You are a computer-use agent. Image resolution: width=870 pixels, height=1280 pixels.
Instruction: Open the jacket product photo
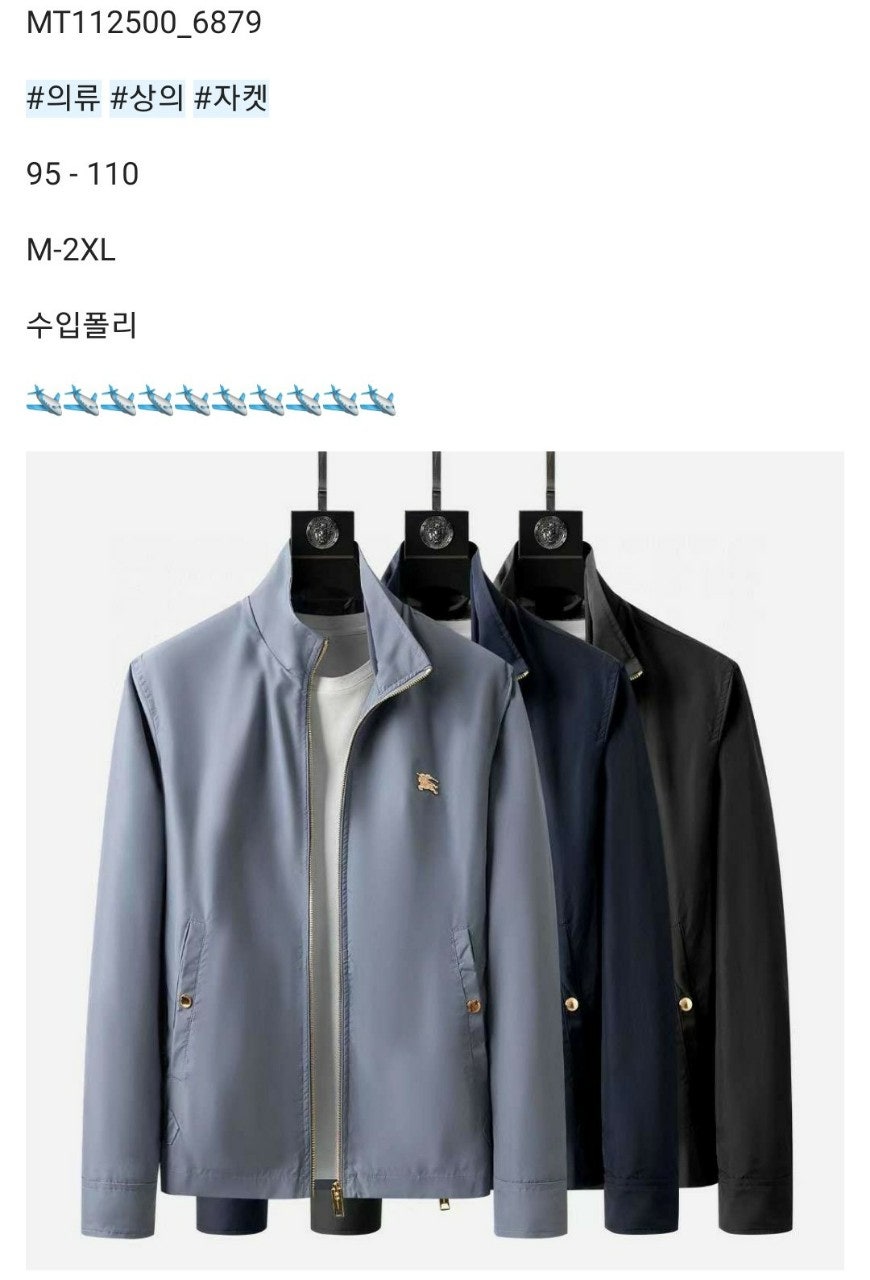[x=435, y=860]
